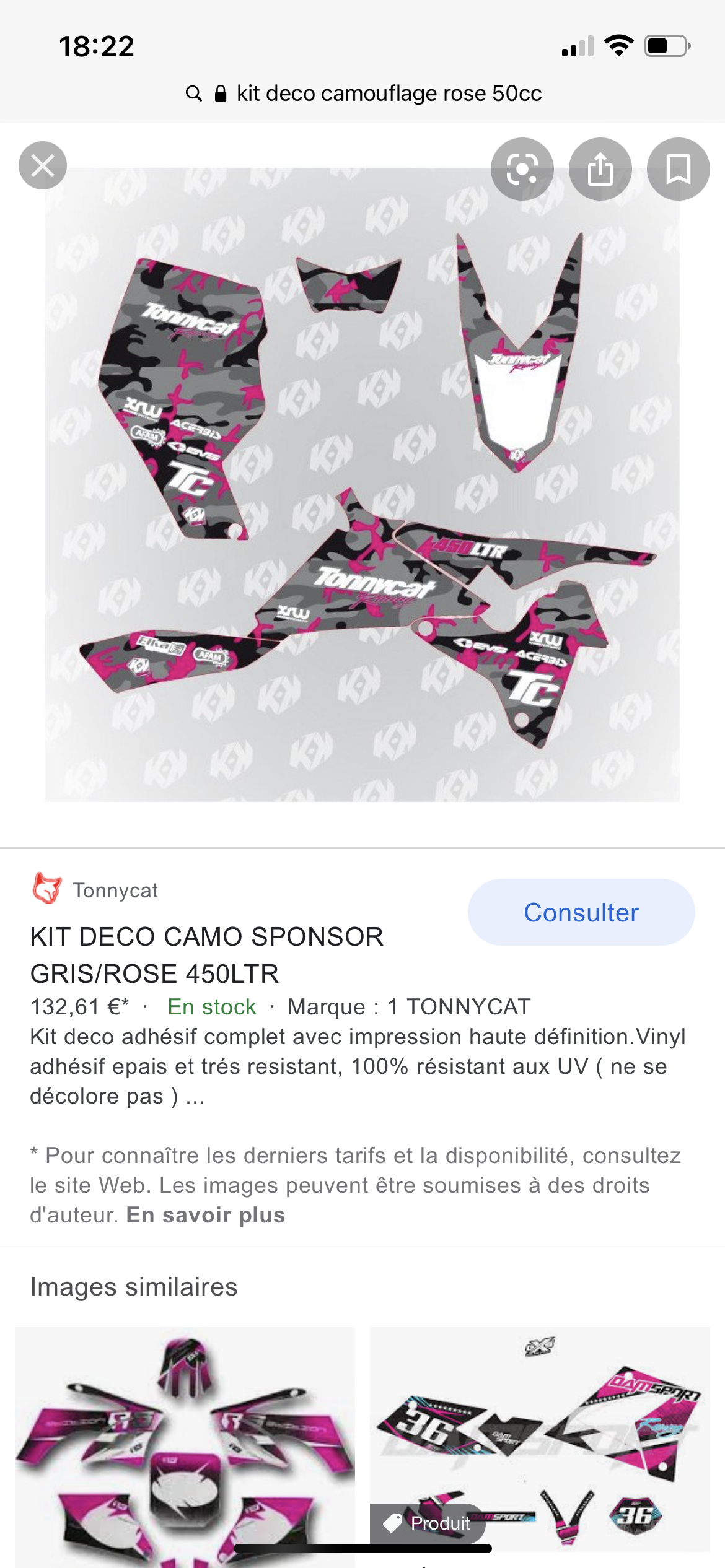Open similar image with Damsport 36 kit
The image size is (725, 1568).
click(539, 1424)
